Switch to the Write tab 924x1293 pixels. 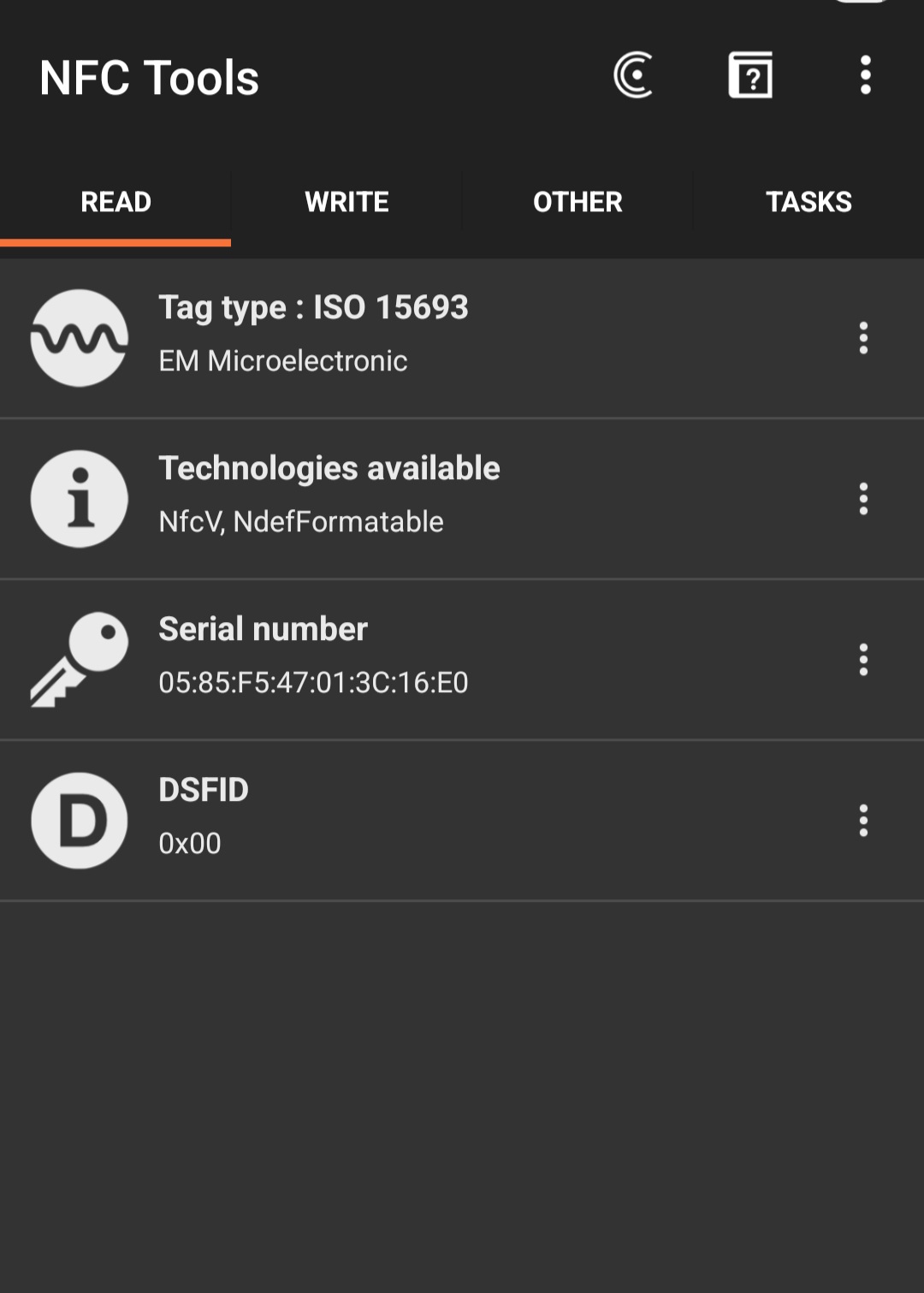346,202
